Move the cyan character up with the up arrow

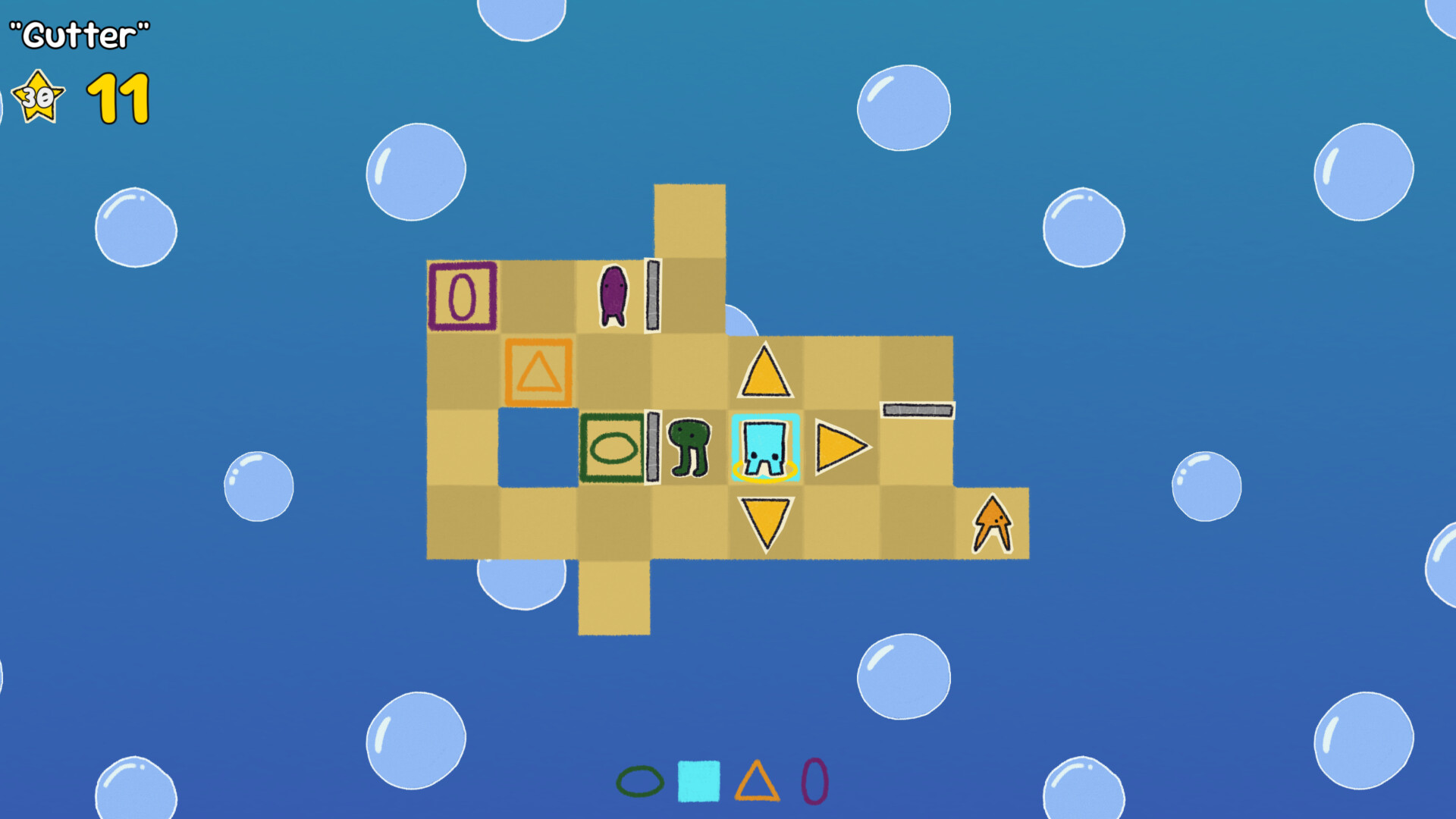(x=765, y=373)
